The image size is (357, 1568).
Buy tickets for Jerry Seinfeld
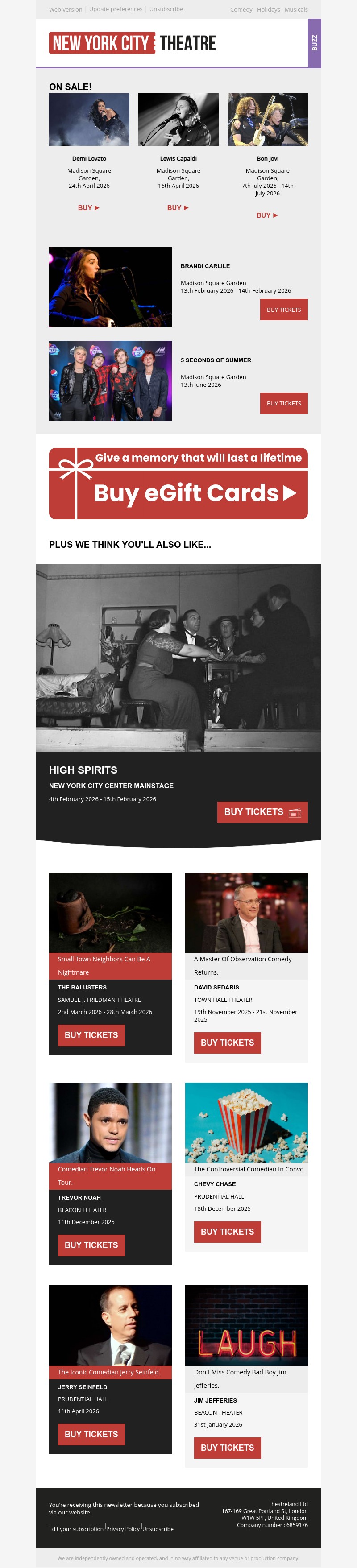[x=91, y=1435]
